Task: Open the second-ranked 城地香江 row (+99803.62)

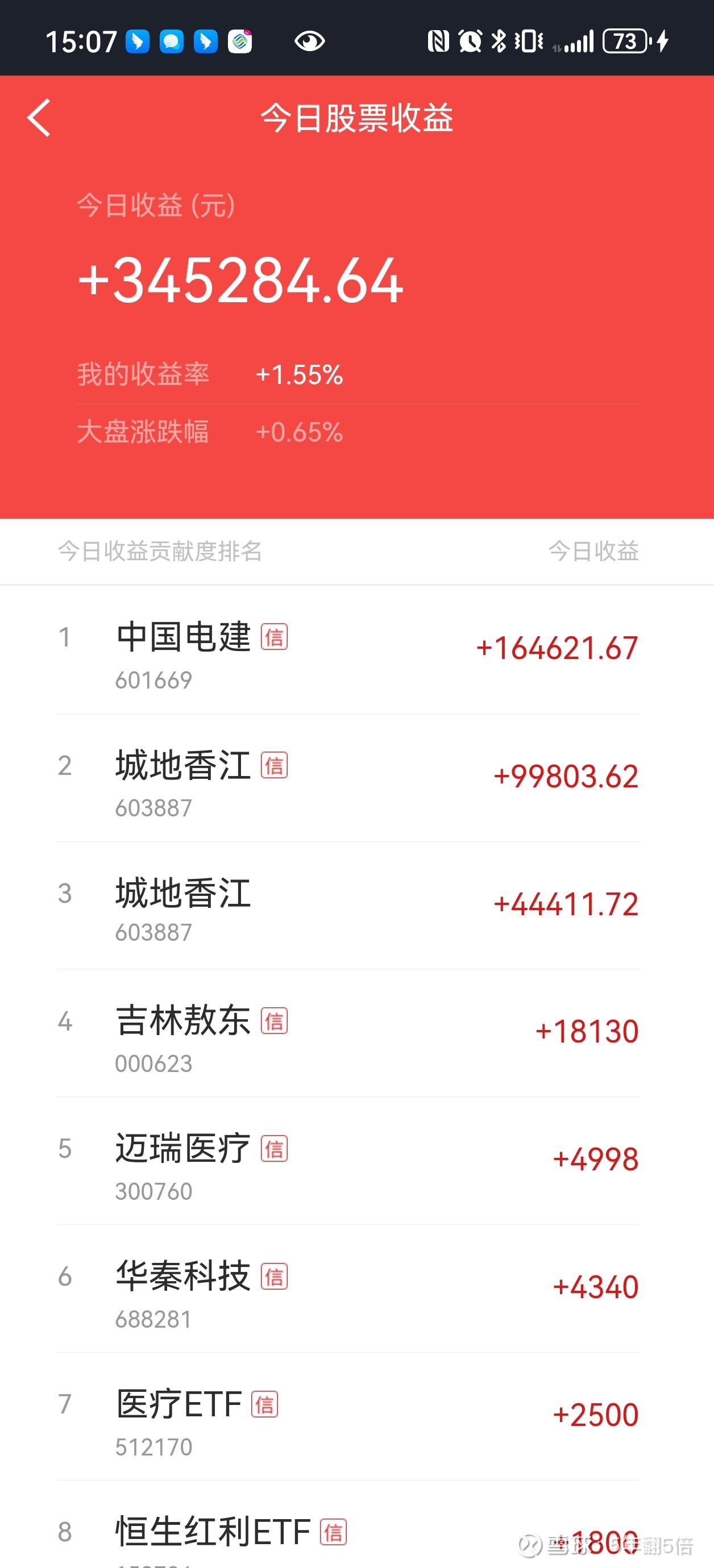Action: tap(357, 778)
